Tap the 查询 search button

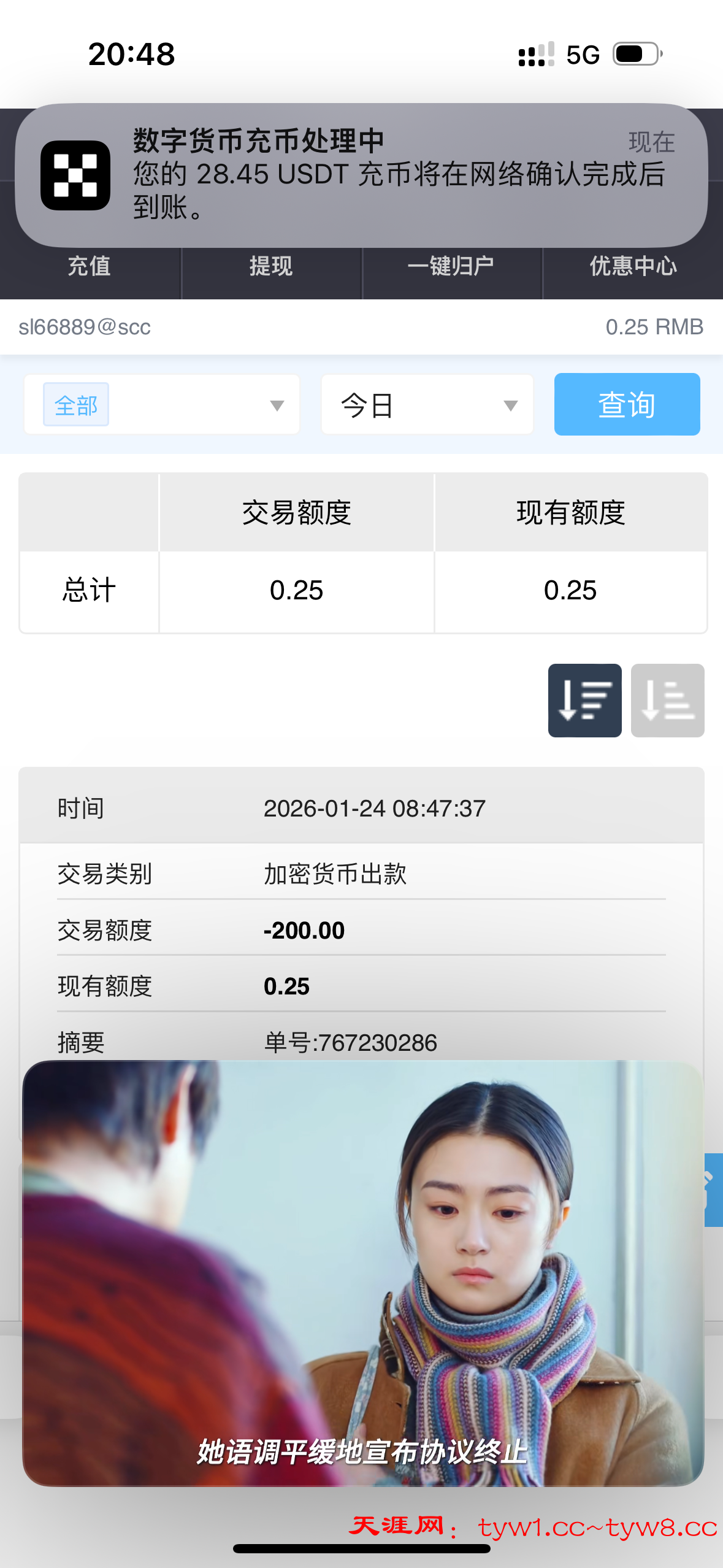tap(627, 405)
